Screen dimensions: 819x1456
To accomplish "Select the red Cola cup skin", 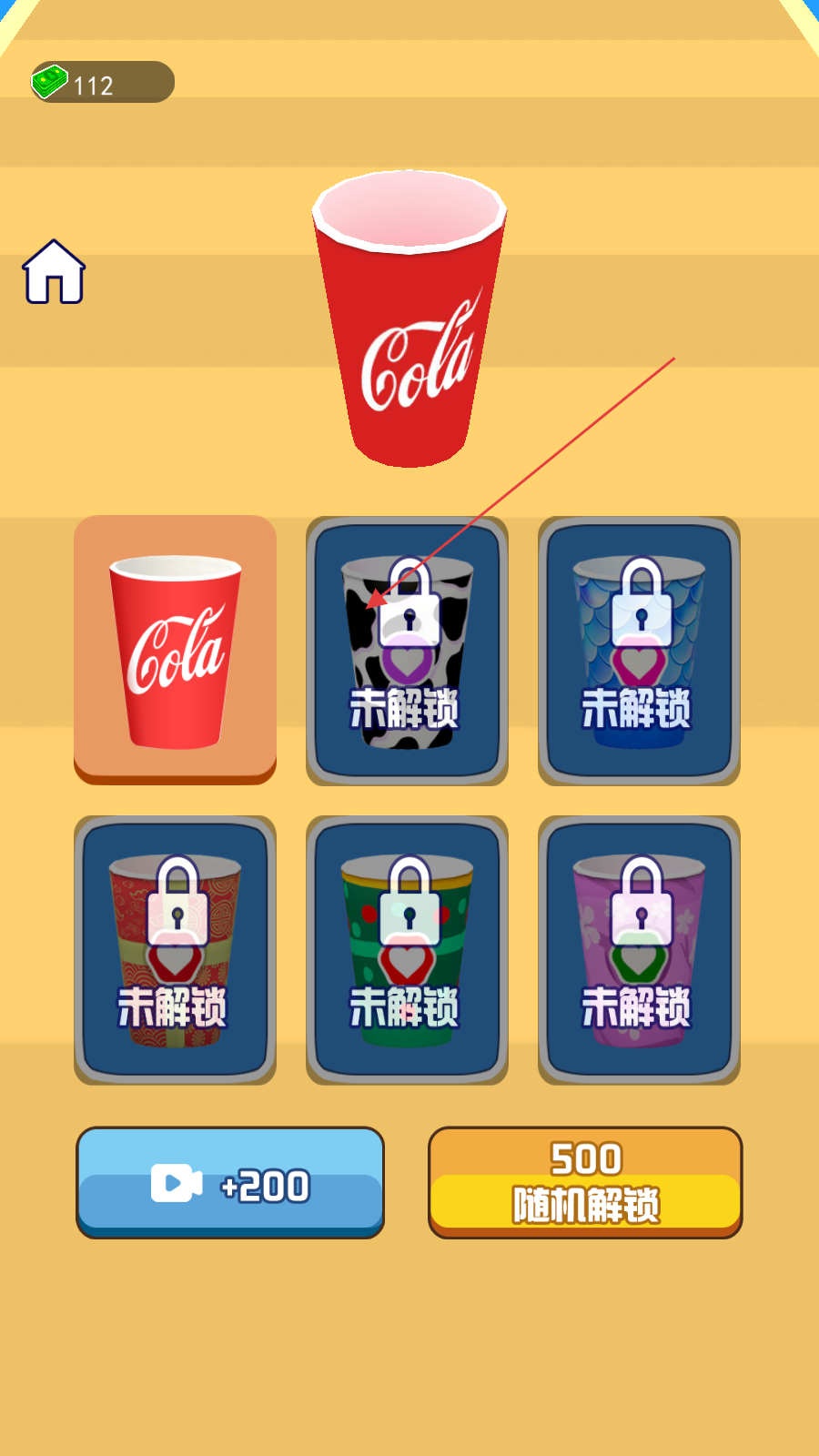I will [x=175, y=649].
